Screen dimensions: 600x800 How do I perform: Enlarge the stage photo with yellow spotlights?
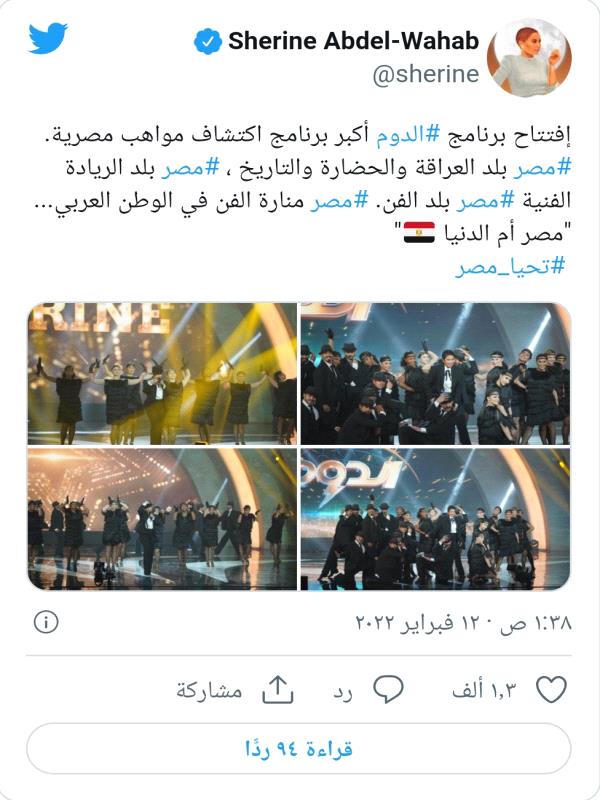[x=162, y=373]
